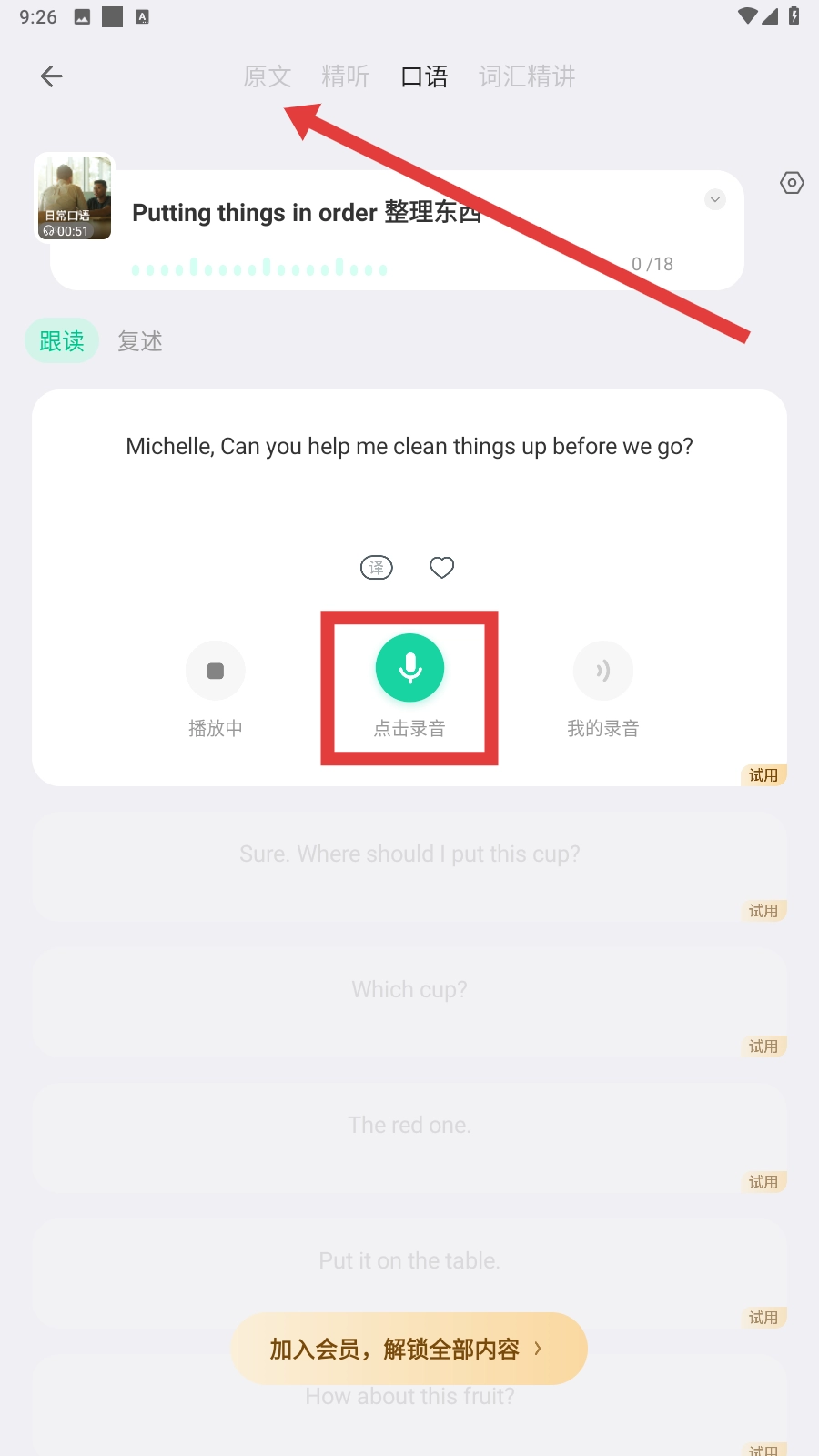The width and height of the screenshot is (819, 1456).
Task: Show translation with the 译 icon
Action: pos(377,568)
